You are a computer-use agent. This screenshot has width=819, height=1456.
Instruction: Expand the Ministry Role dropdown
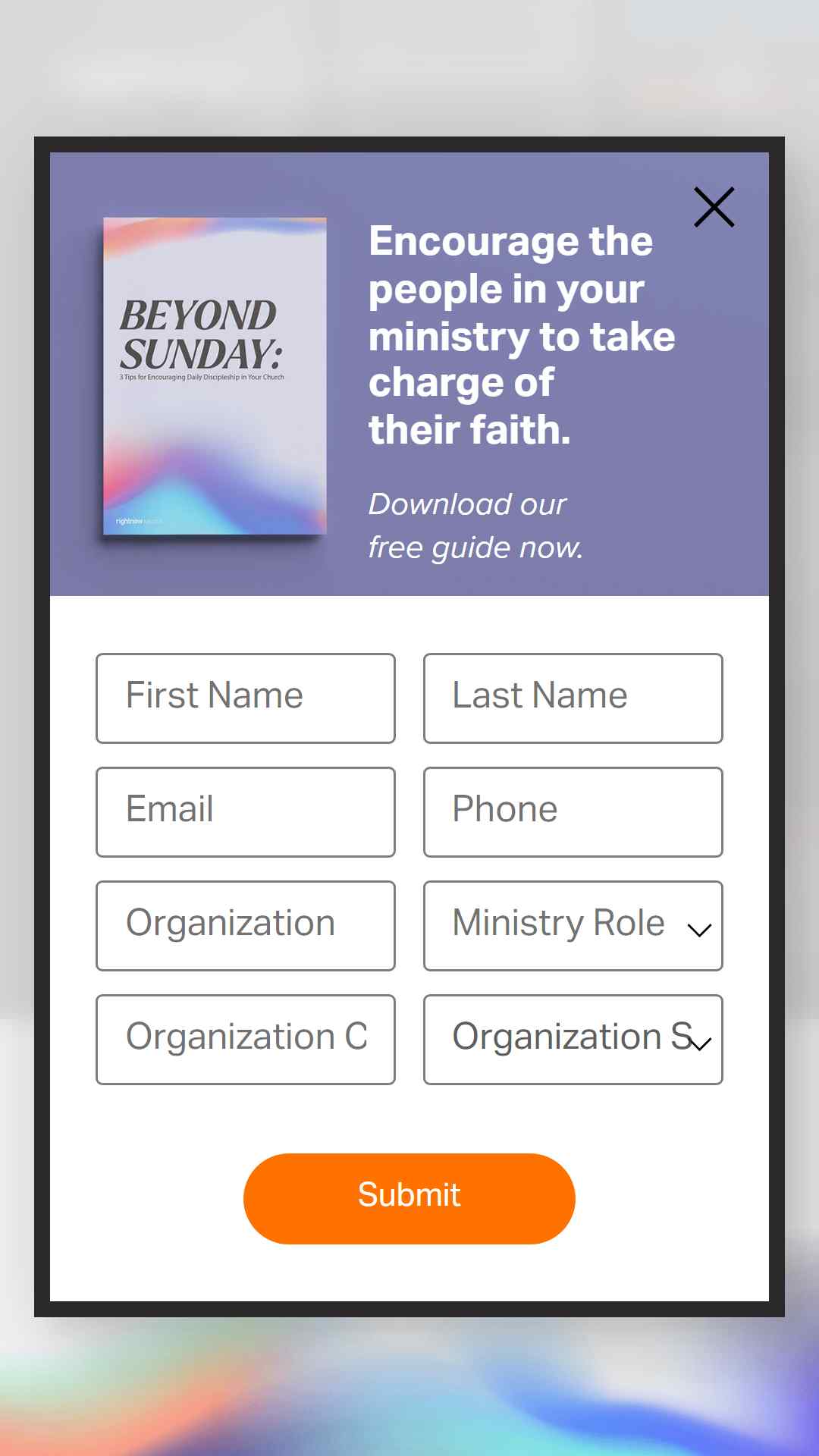tap(573, 926)
